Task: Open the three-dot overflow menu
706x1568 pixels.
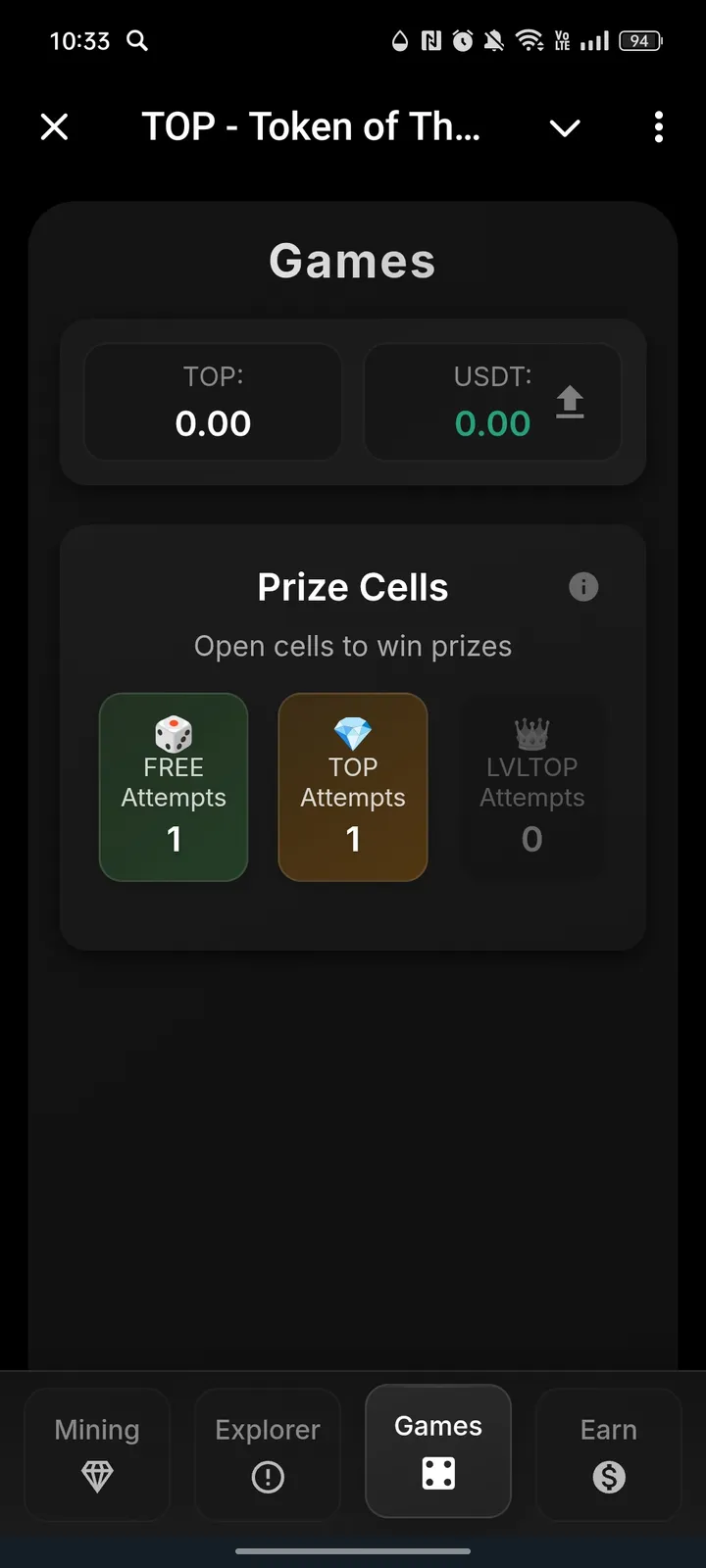Action: click(658, 127)
